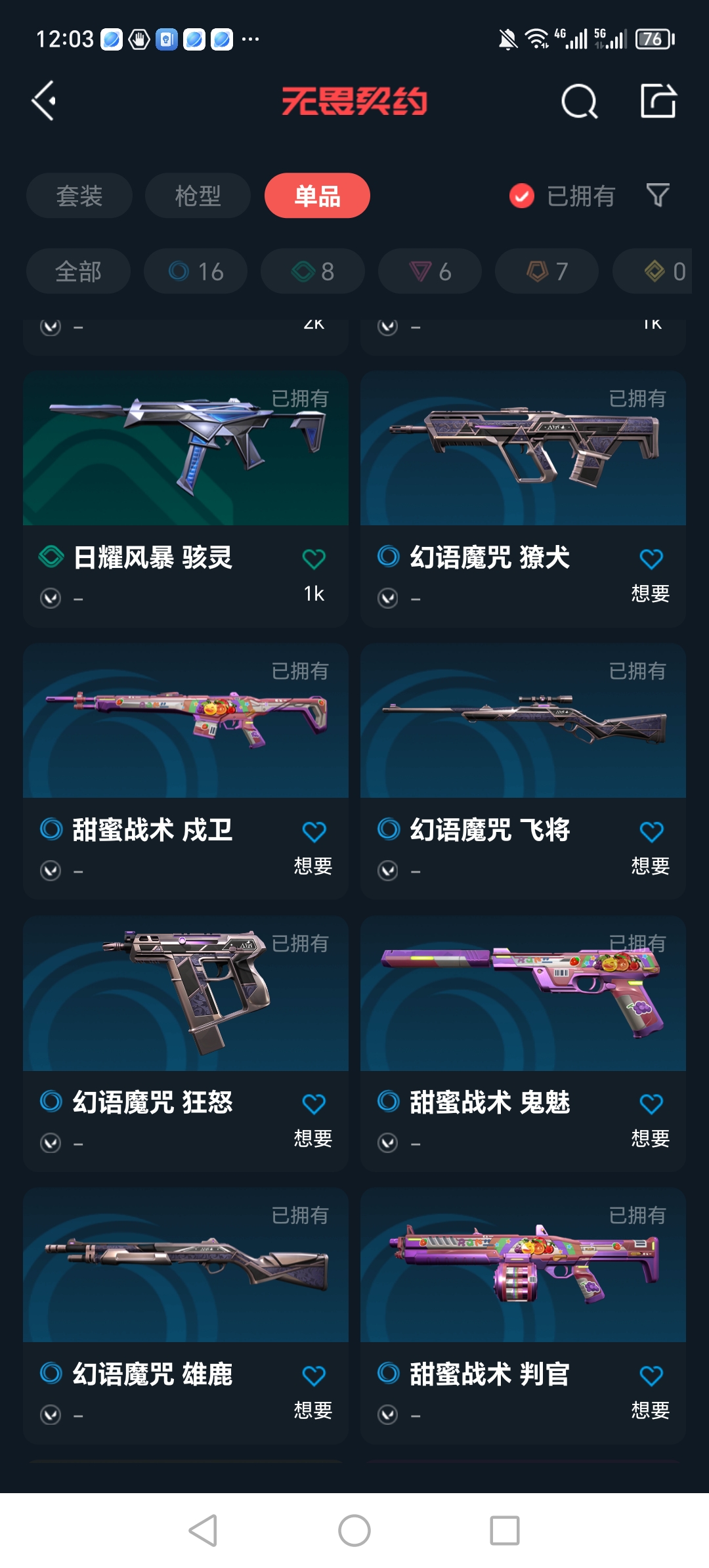The width and height of the screenshot is (709, 1568).
Task: Tap the heart on 甜蜜战术 戍卫
Action: click(x=314, y=832)
